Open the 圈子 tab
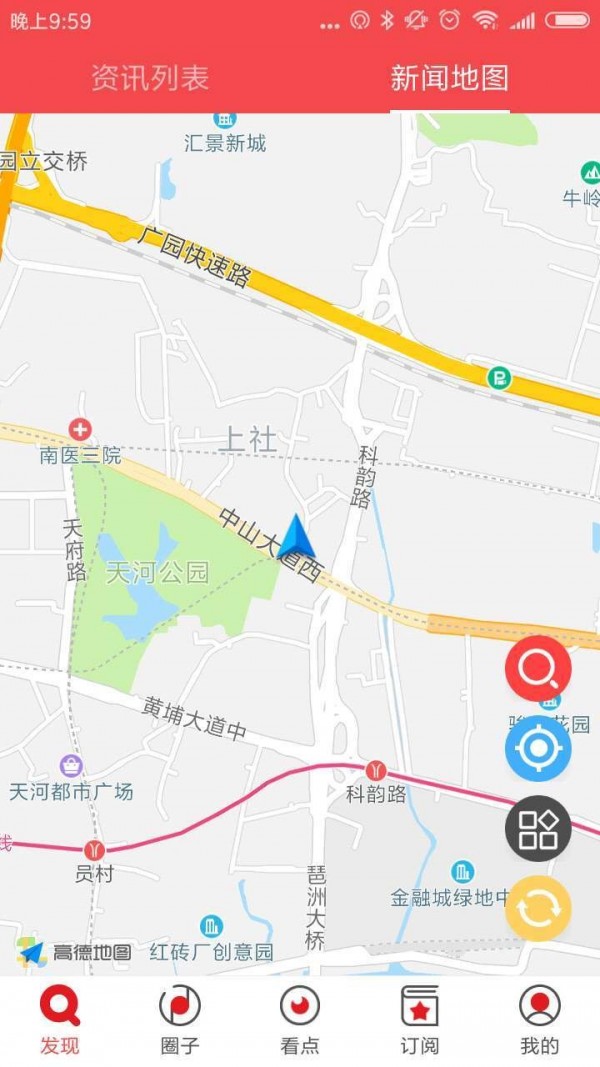Viewport: 600px width, 1067px height. 180,1020
